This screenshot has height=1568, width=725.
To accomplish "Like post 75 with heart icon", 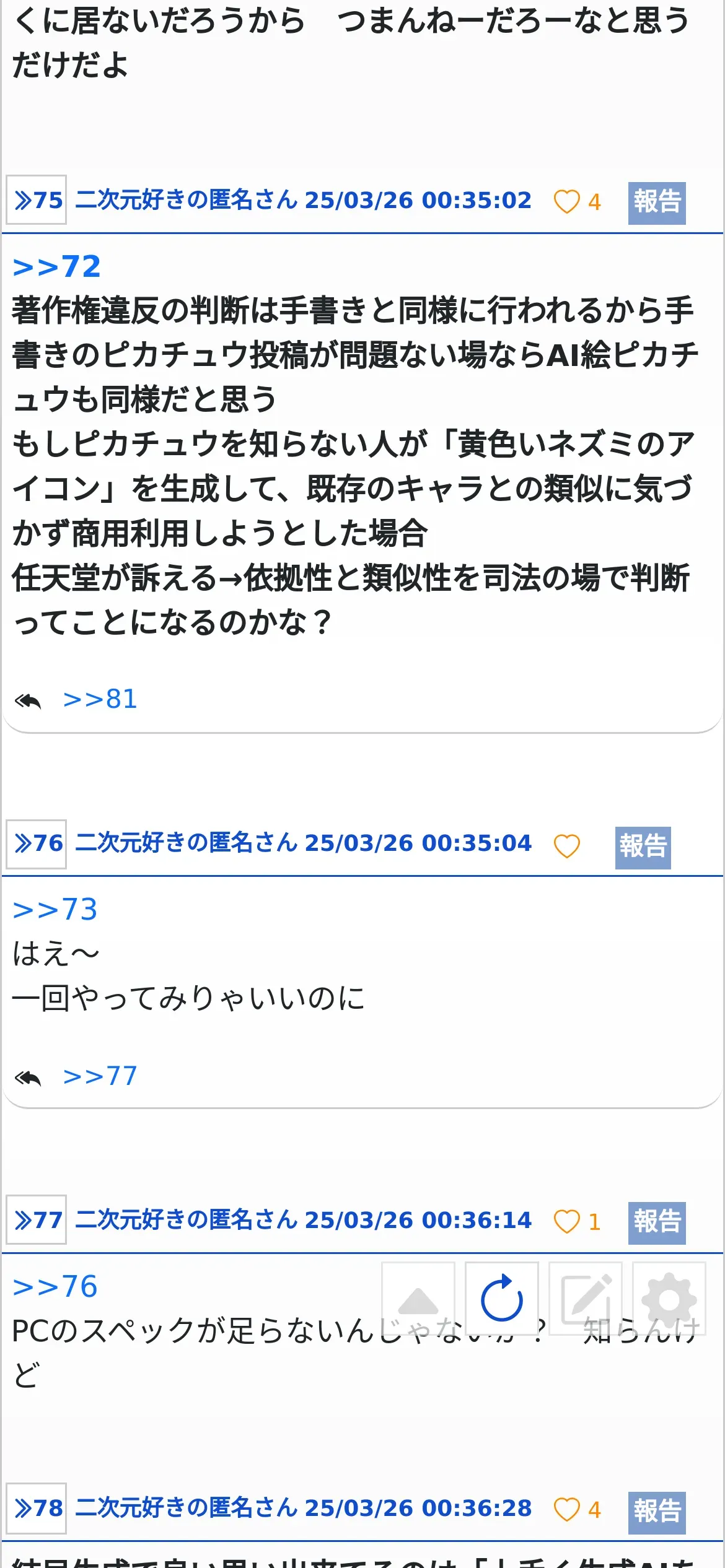I will click(566, 202).
